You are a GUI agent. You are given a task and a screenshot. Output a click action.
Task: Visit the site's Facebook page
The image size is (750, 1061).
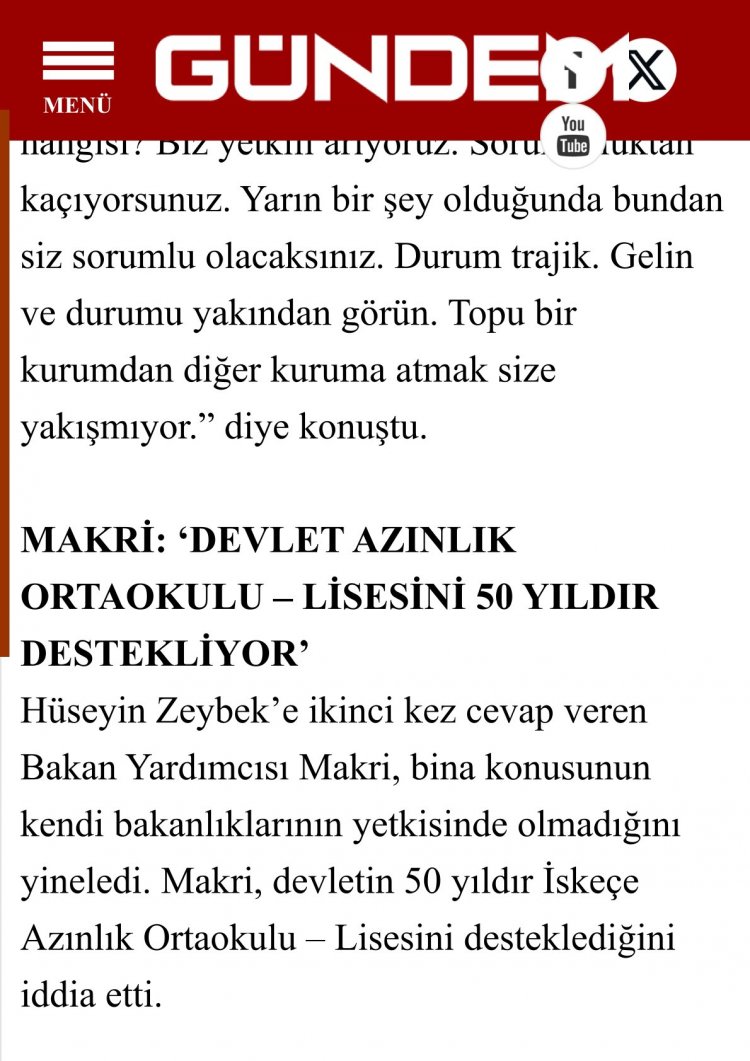(x=571, y=70)
